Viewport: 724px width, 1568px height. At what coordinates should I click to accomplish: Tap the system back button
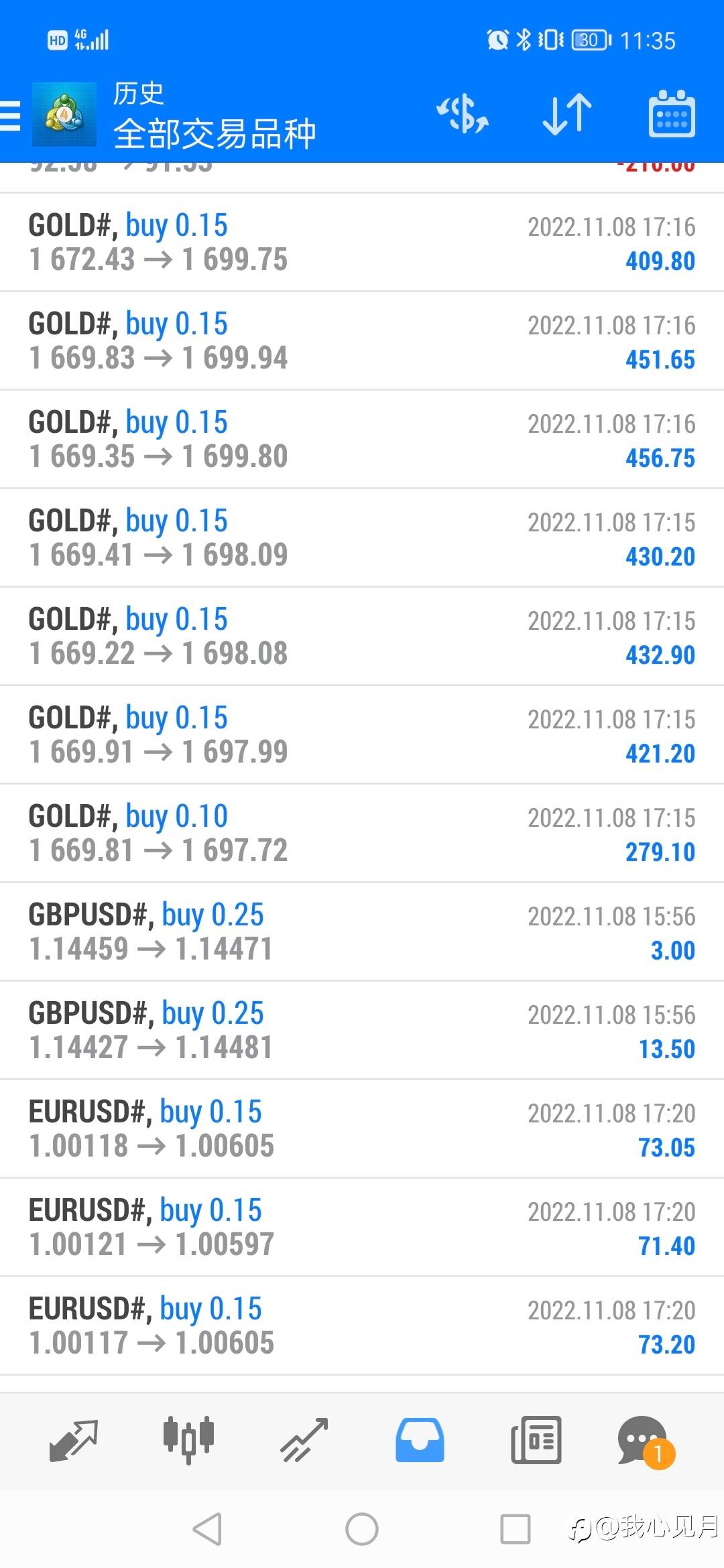[207, 1529]
